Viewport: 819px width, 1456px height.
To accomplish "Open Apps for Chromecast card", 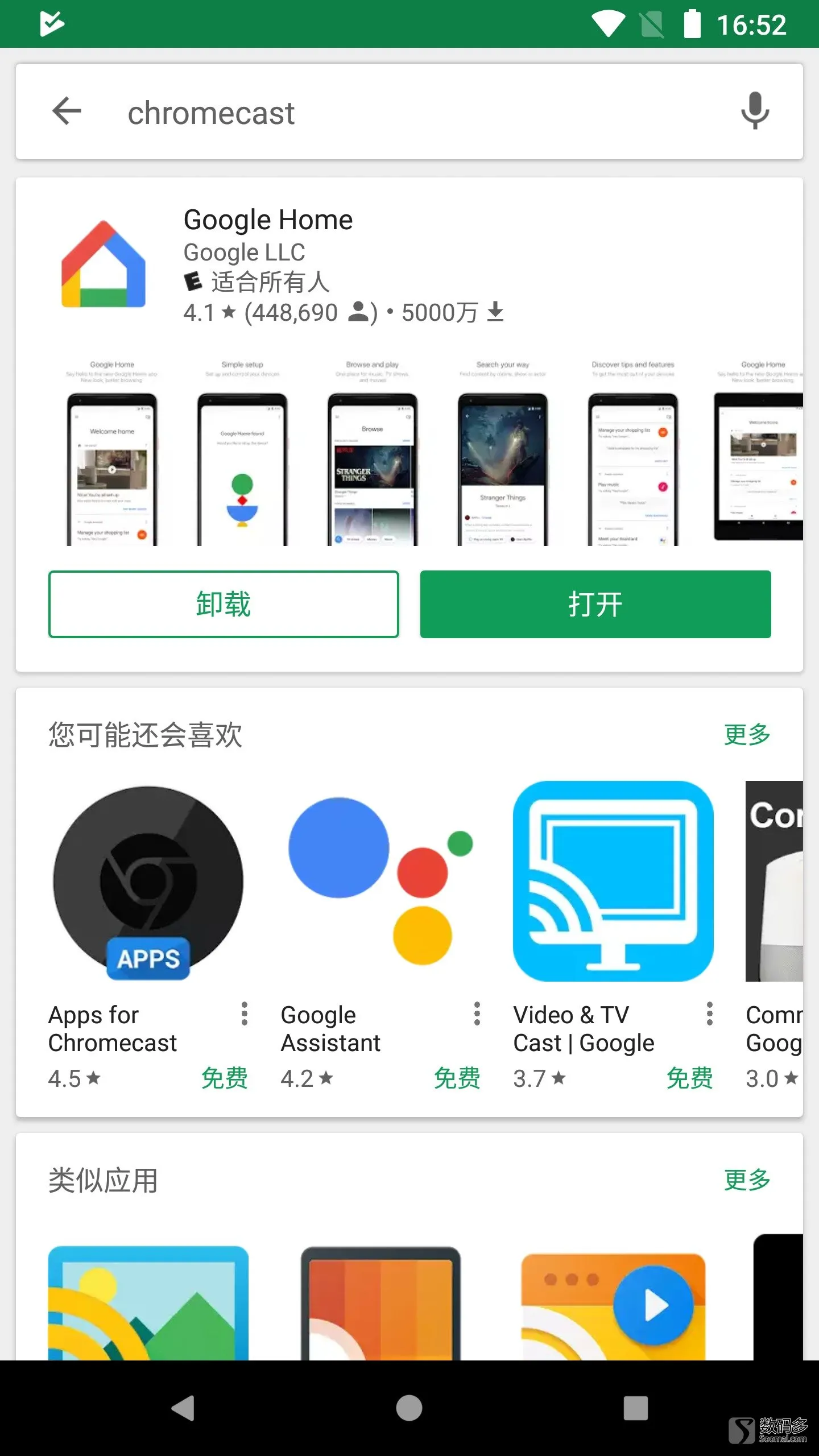I will (x=148, y=883).
